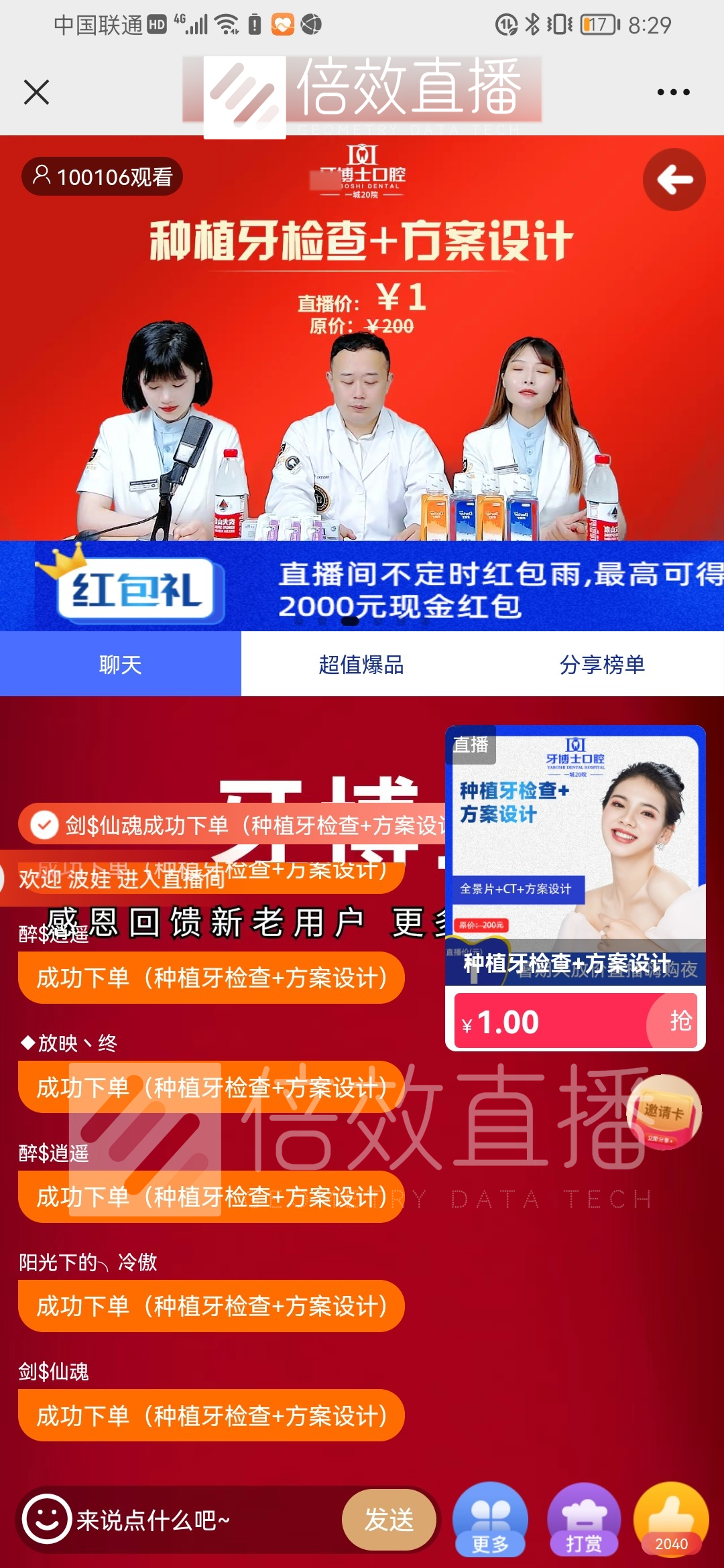Switch to the 分享榜单 tab
The image size is (724, 1568).
coord(603,664)
